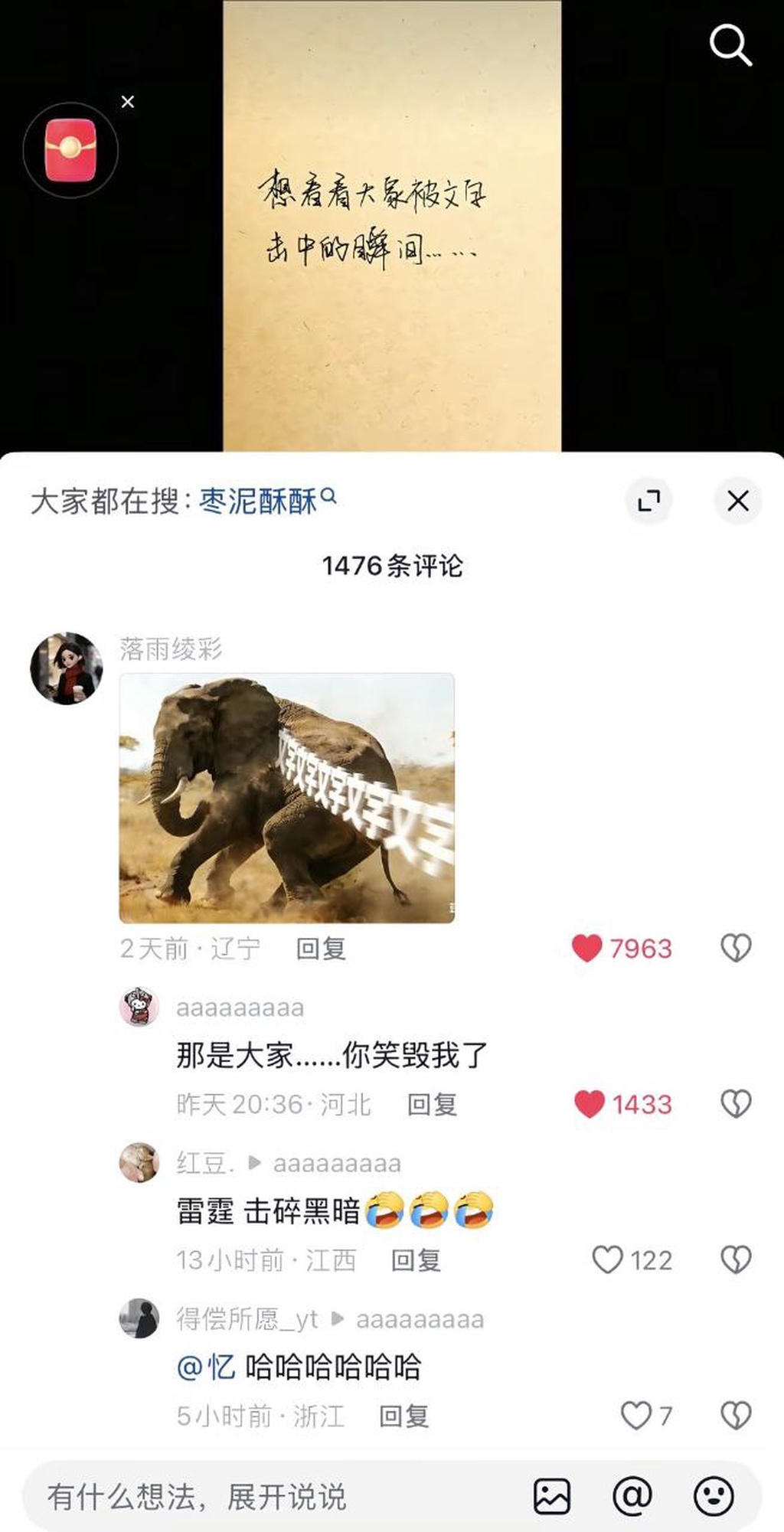
Task: Dismiss the red envelope widget
Action: (128, 102)
